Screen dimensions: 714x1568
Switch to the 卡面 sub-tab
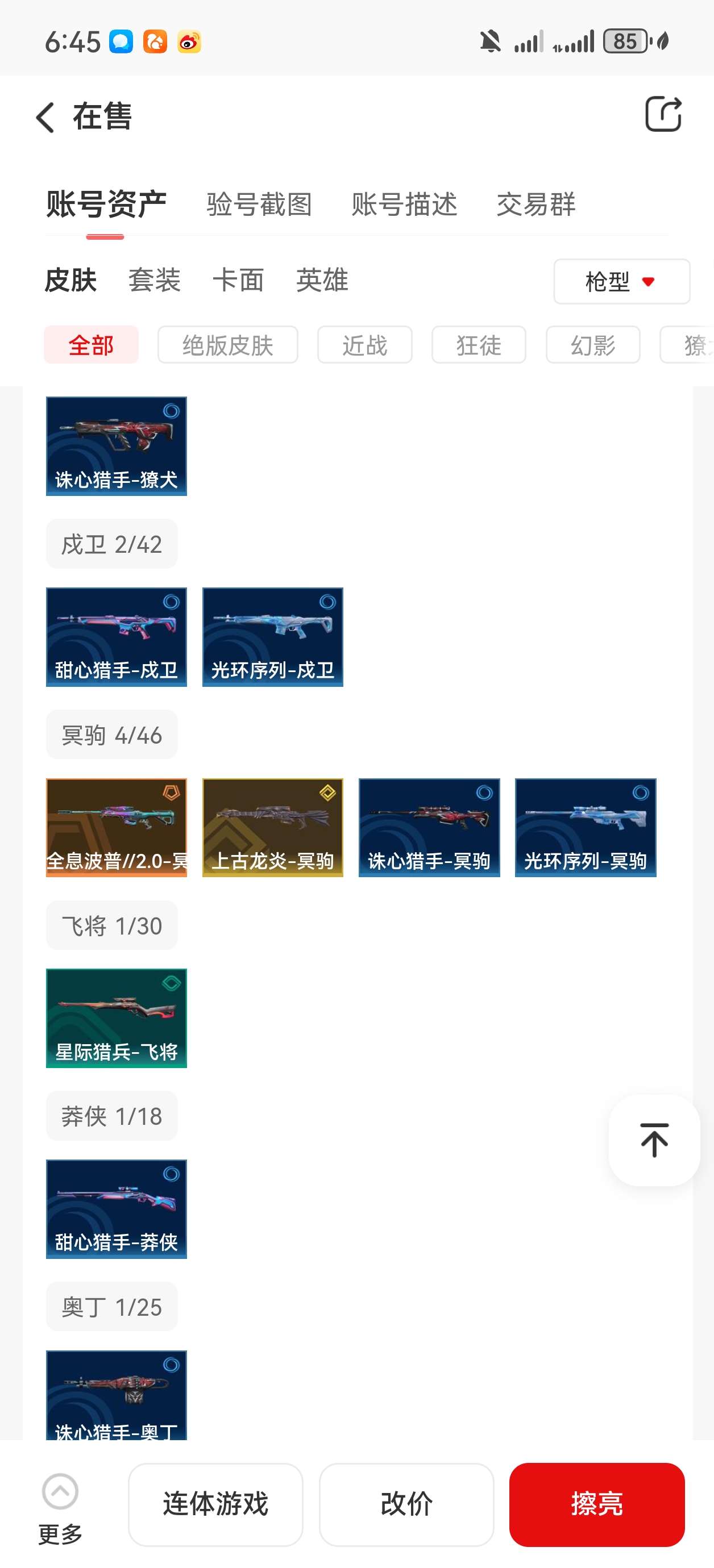click(x=238, y=281)
